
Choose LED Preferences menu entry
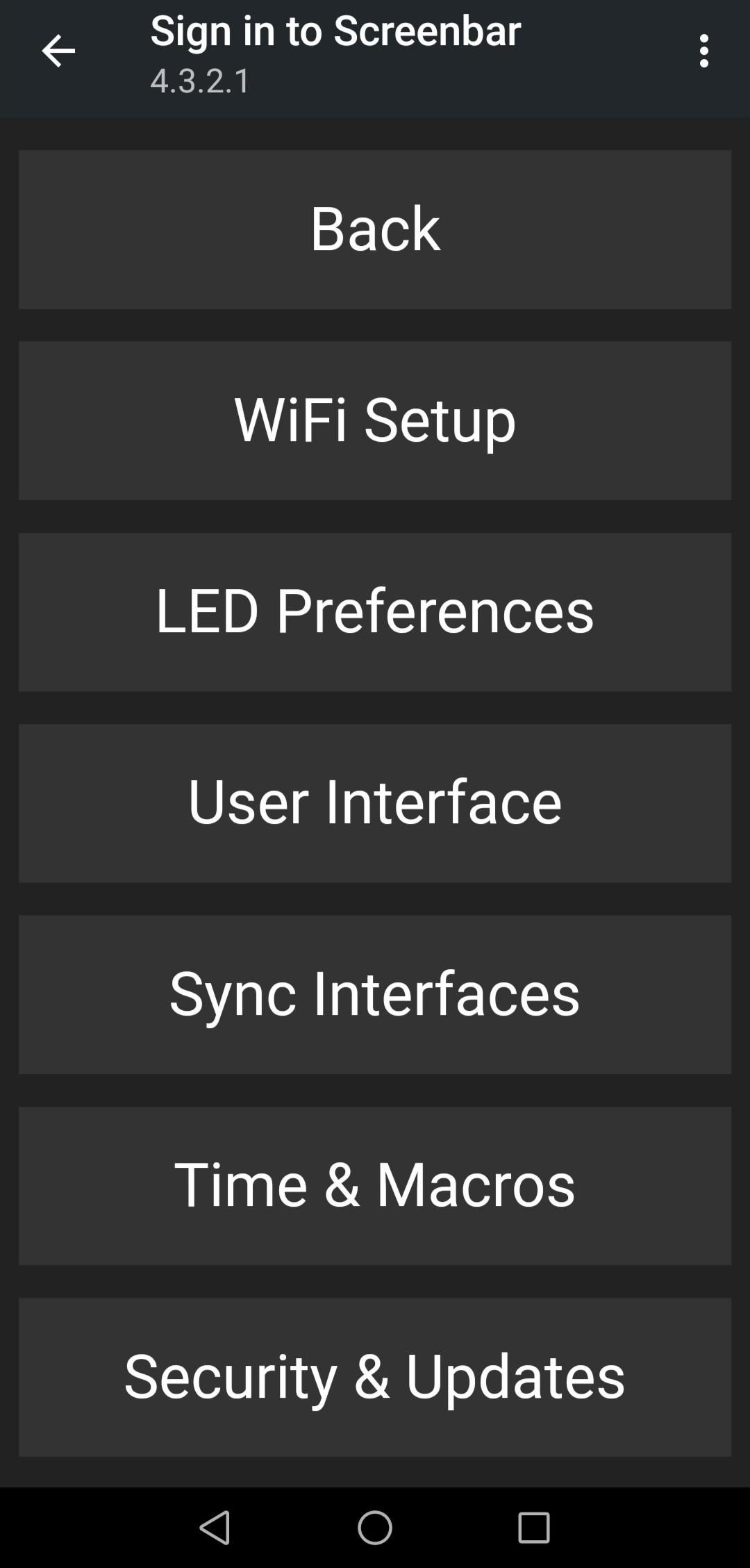point(375,611)
